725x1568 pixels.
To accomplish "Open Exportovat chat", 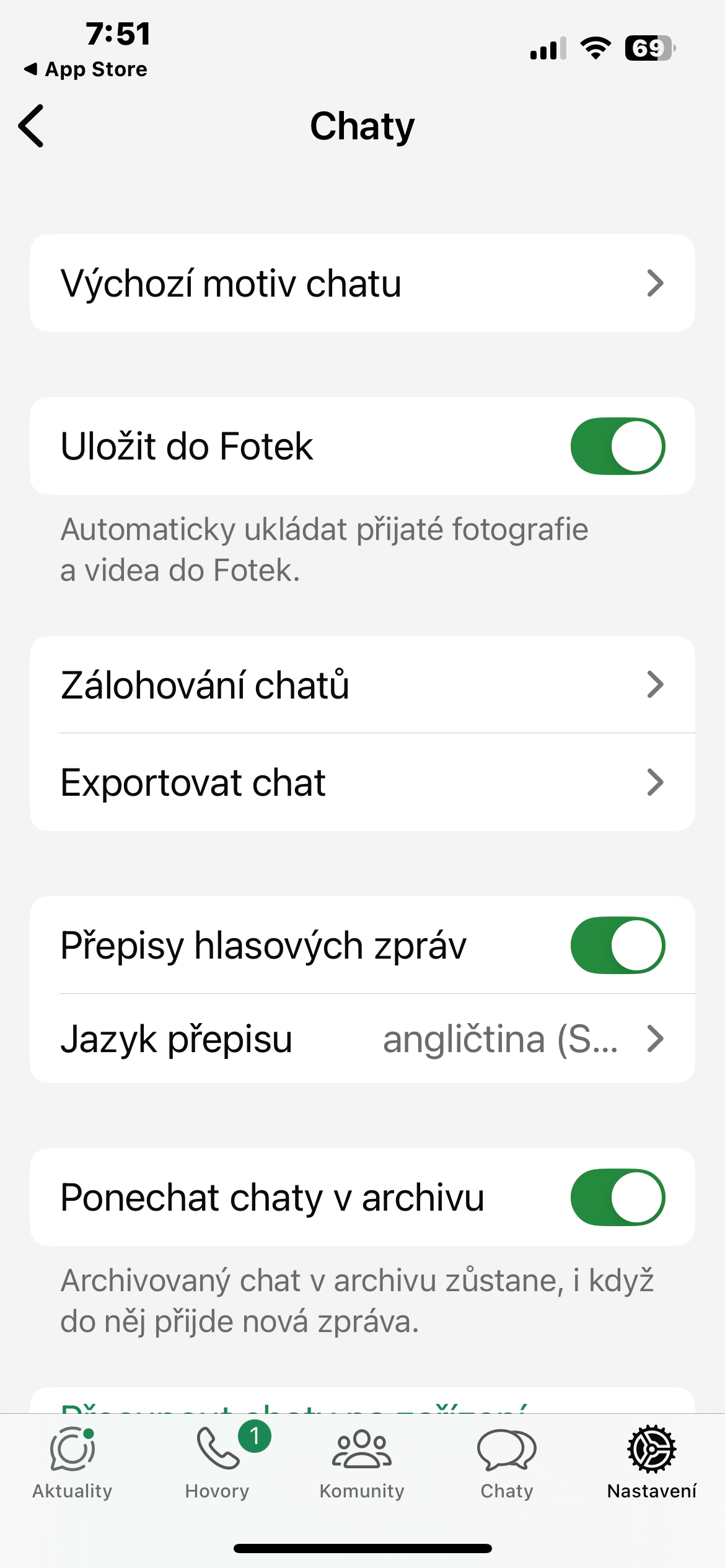I will pyautogui.click(x=362, y=782).
